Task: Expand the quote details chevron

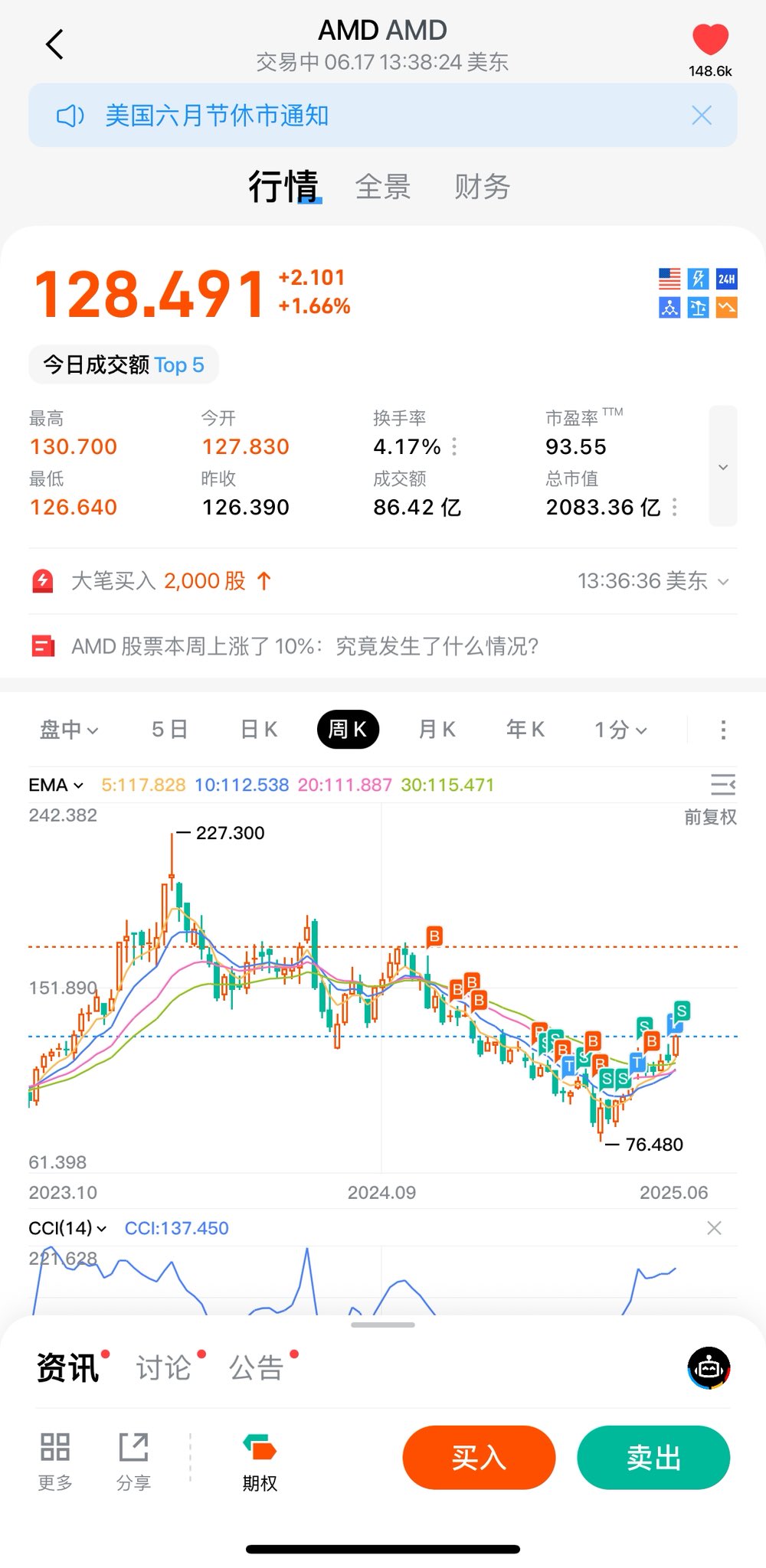Action: tap(723, 466)
